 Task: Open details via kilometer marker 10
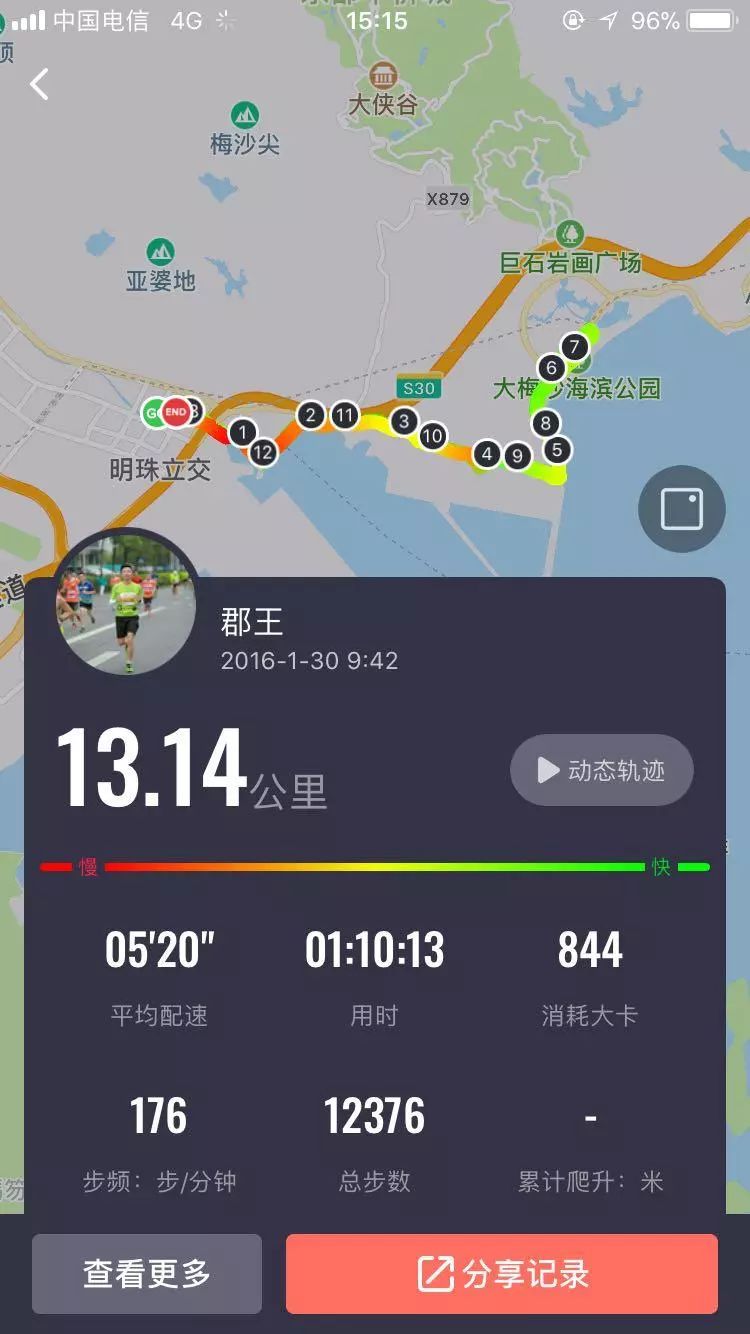click(432, 435)
